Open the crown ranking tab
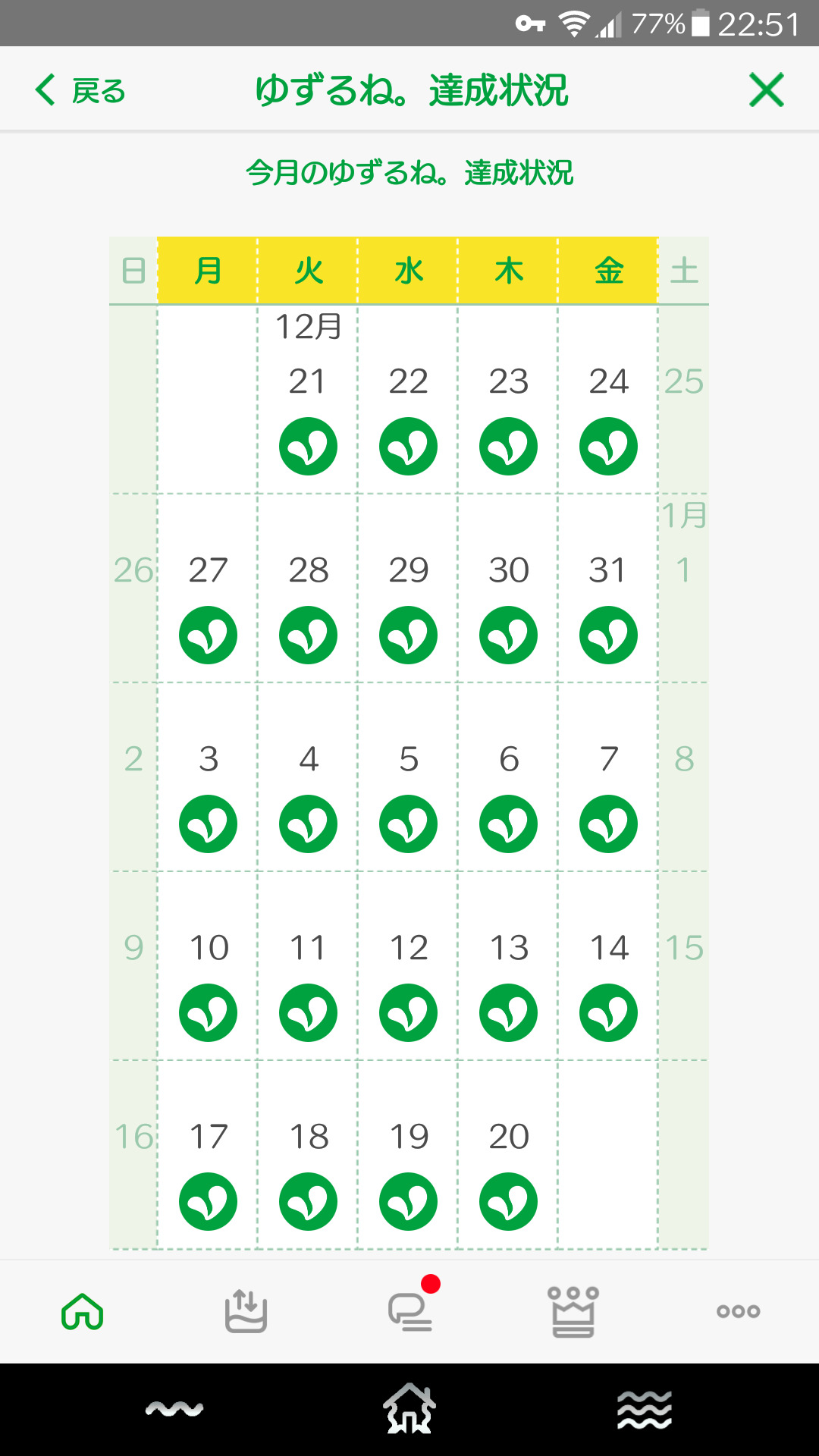The image size is (819, 1456). (573, 1311)
